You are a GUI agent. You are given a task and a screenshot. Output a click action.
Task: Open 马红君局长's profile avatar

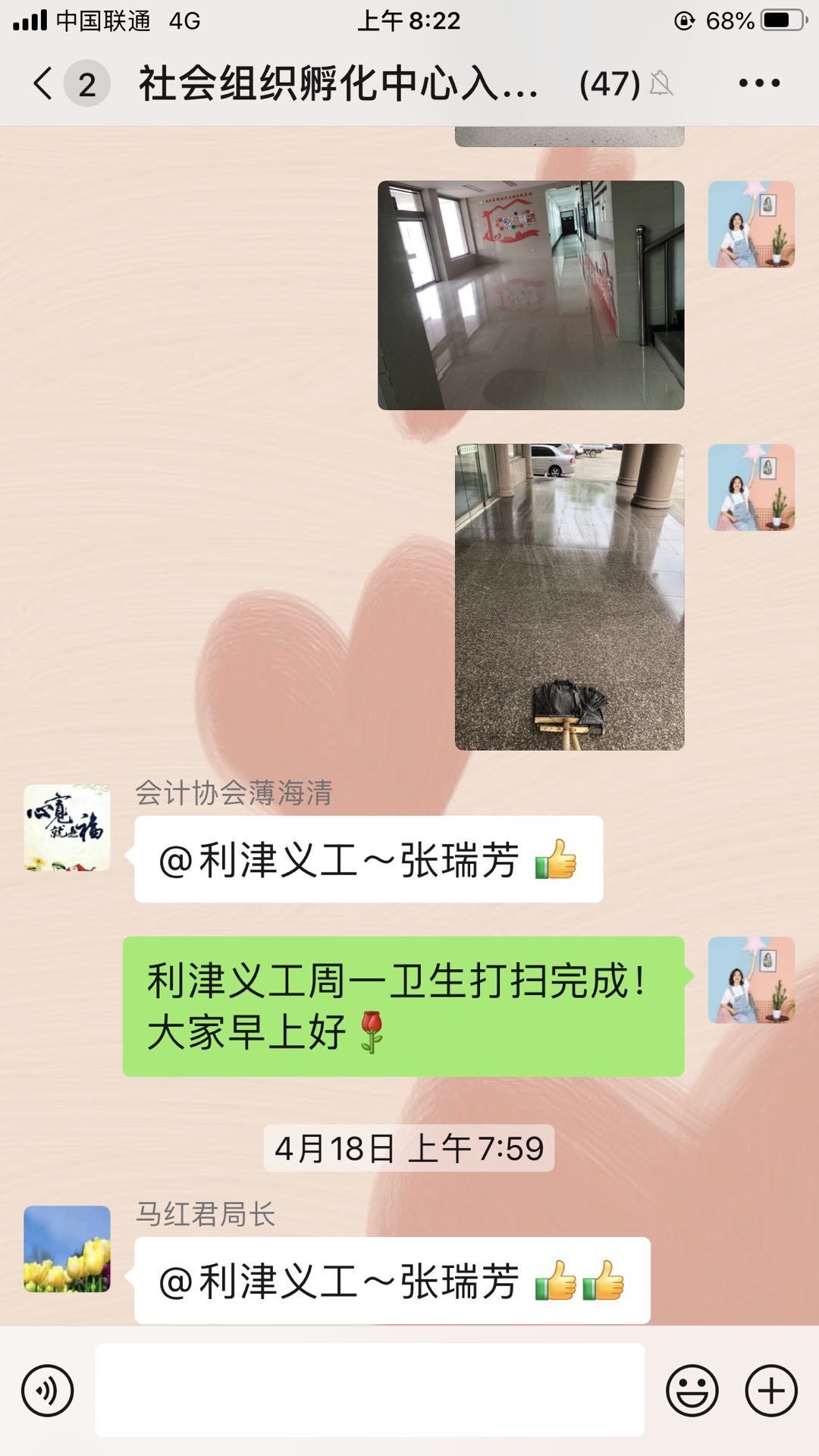[67, 1249]
